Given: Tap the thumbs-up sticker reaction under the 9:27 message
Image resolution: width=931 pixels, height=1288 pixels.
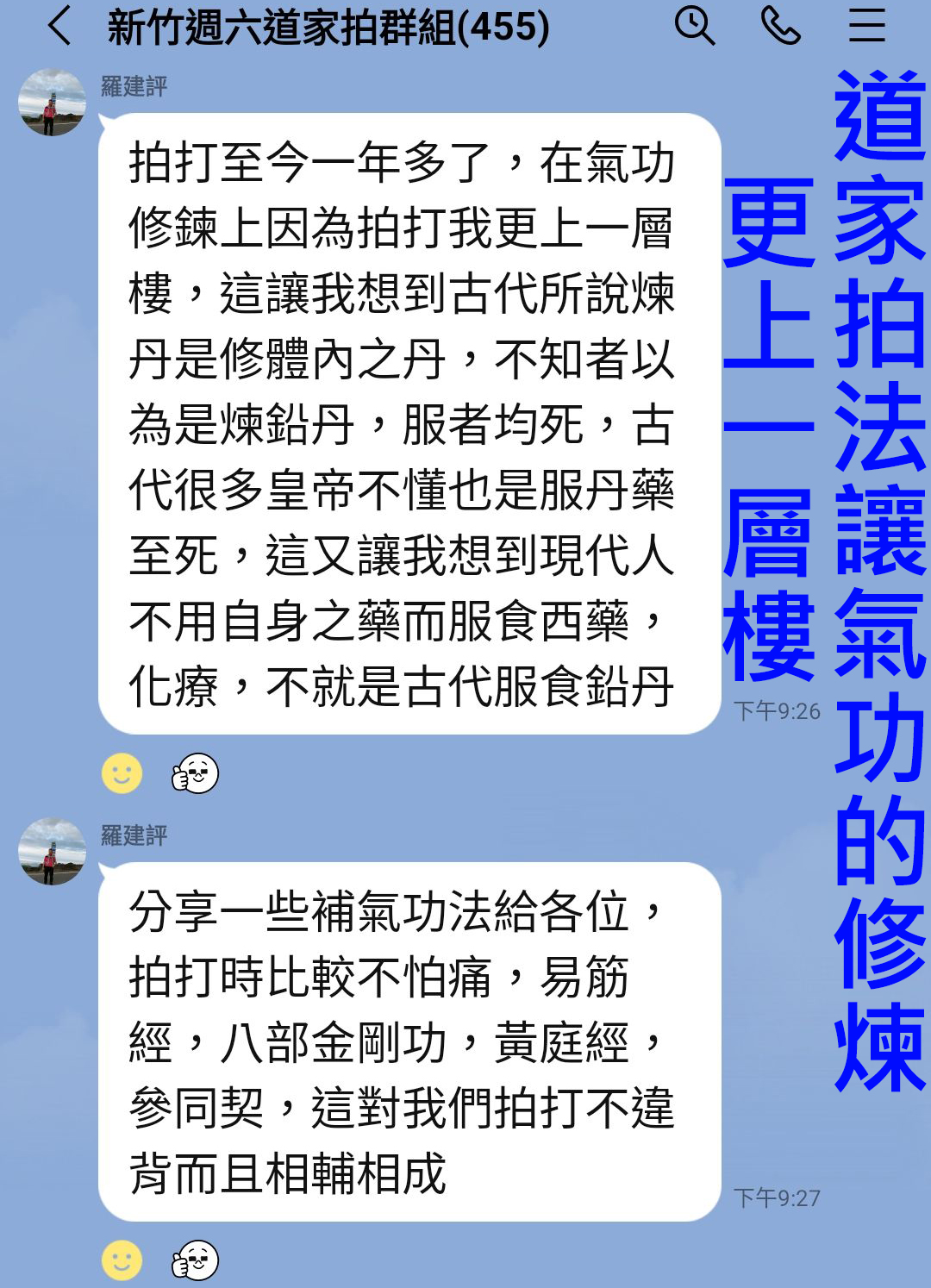Looking at the screenshot, I should pyautogui.click(x=196, y=1260).
